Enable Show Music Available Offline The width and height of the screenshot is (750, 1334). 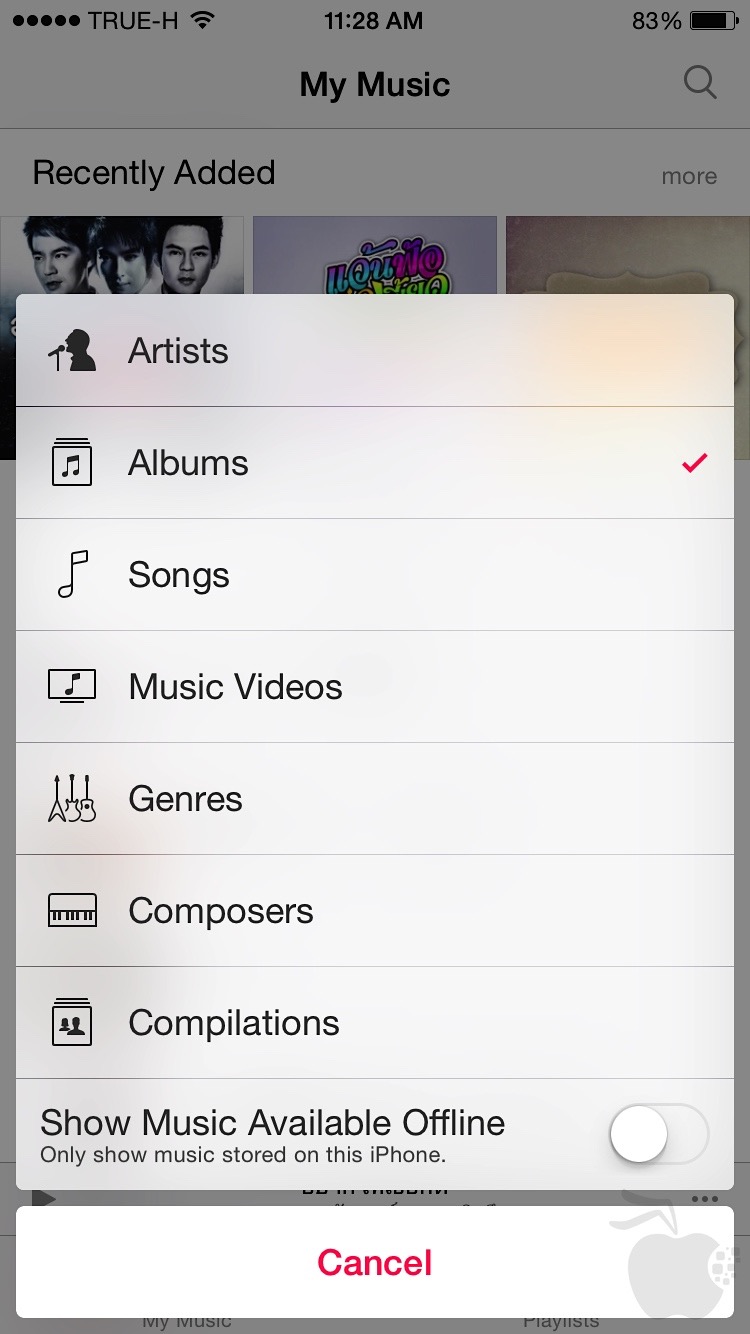point(657,1134)
